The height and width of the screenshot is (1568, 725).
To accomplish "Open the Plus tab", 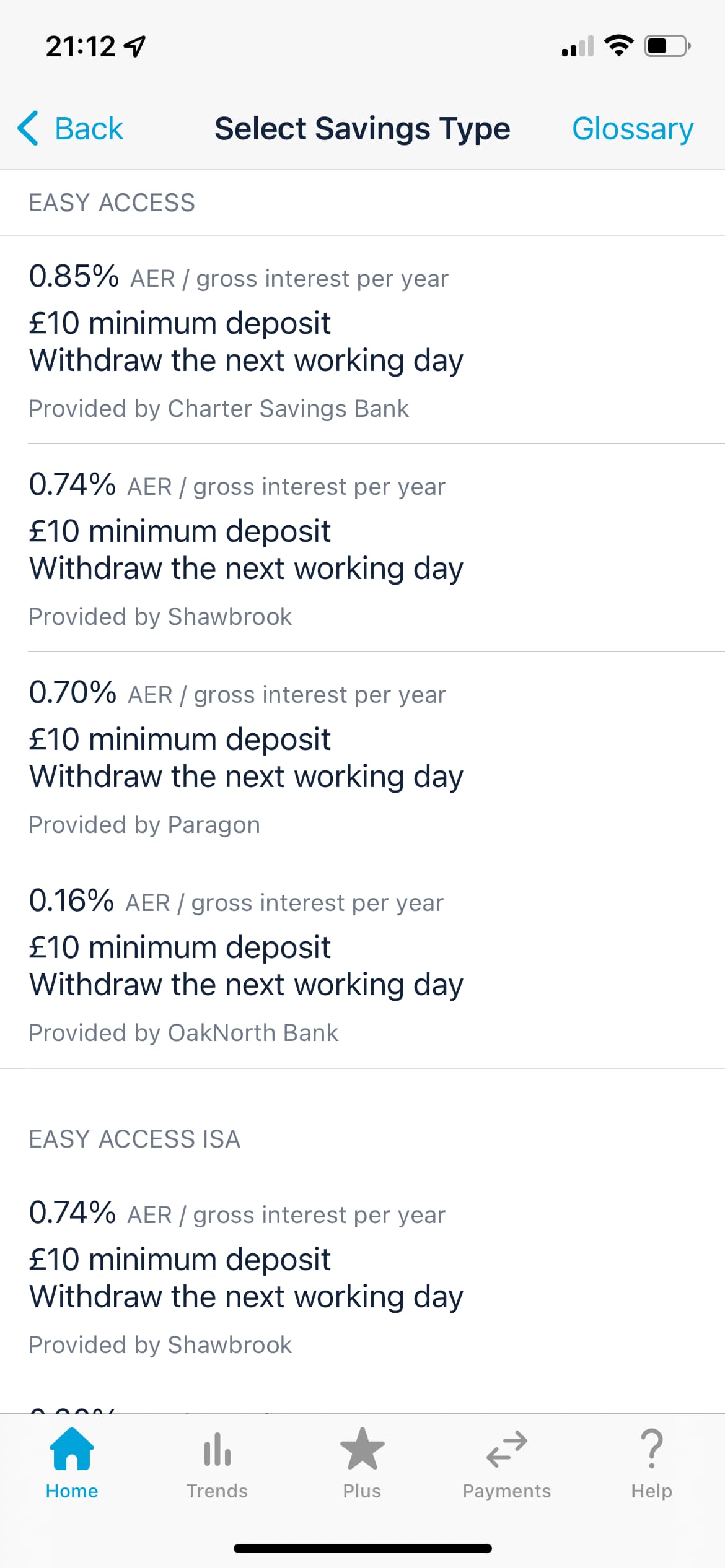I will coord(362,1464).
